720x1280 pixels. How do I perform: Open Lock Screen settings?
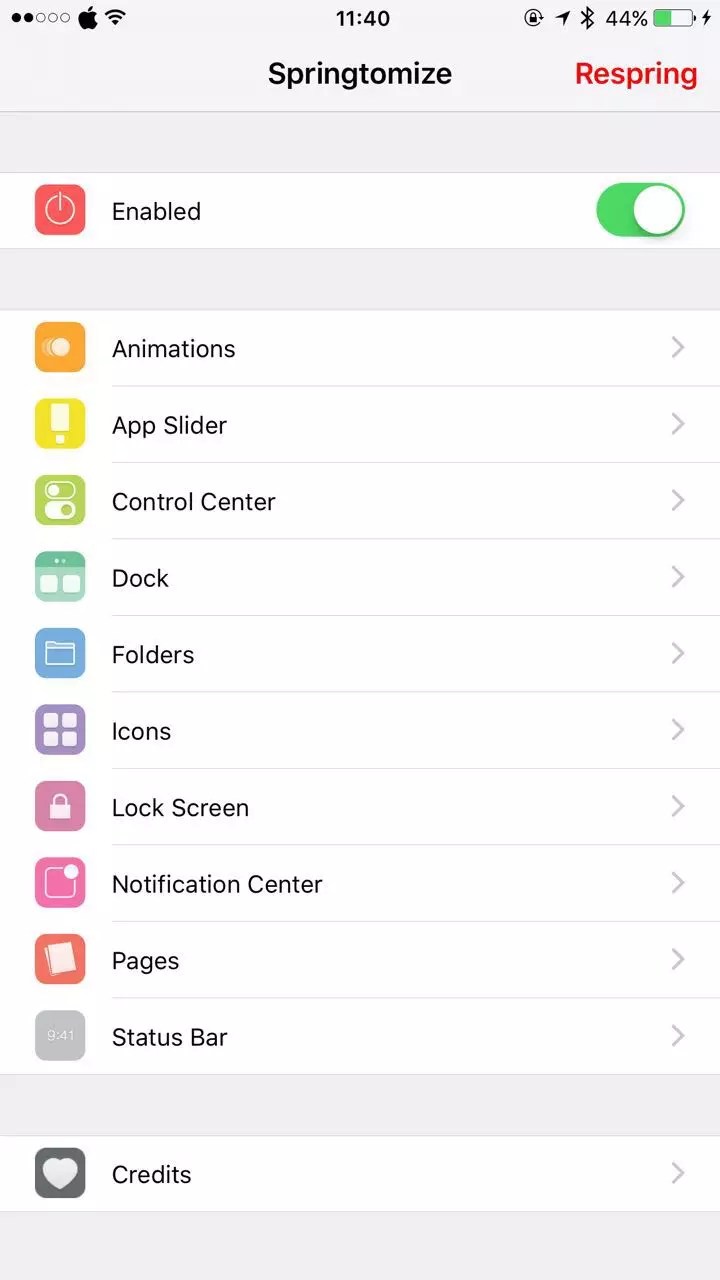(360, 807)
